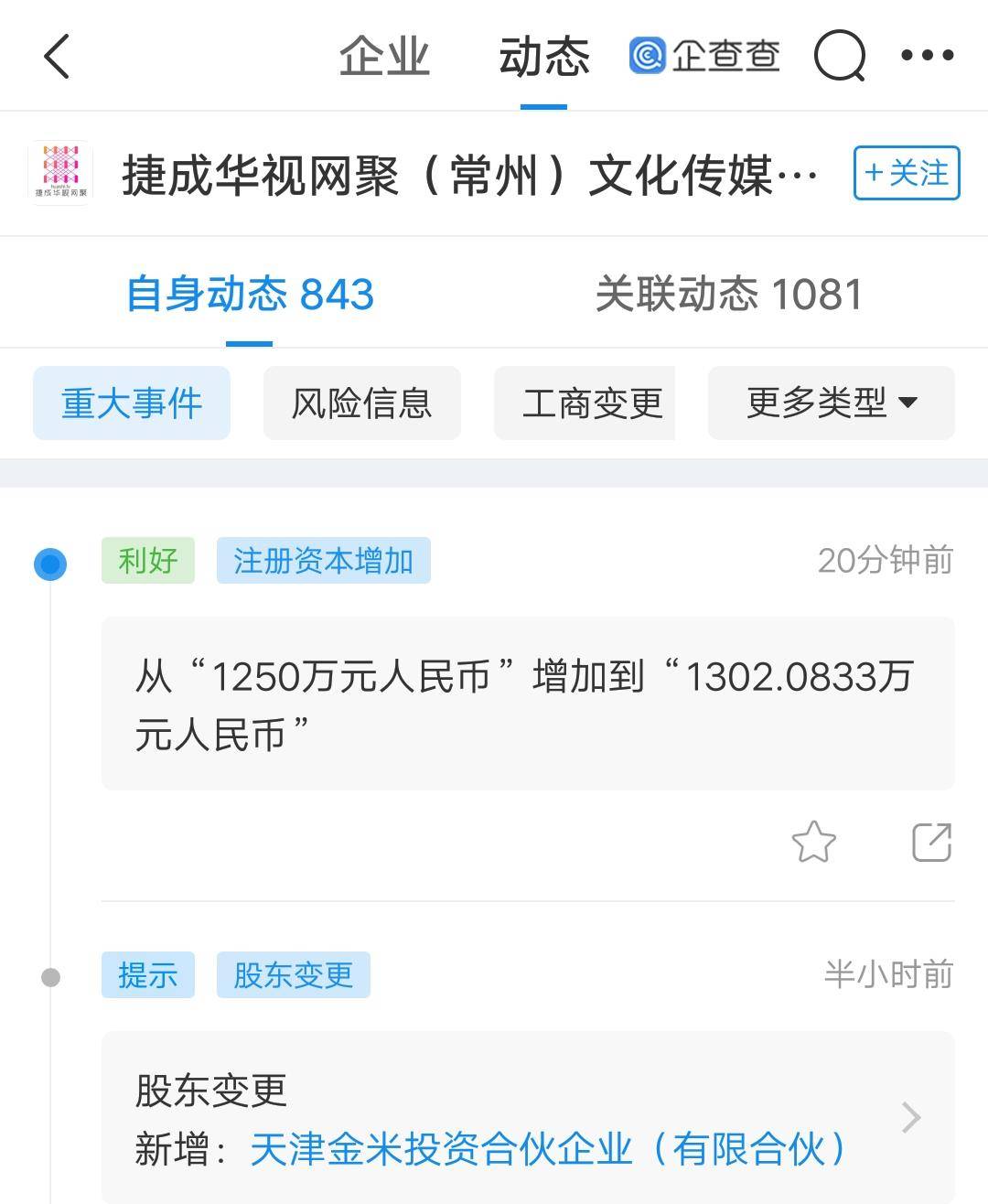This screenshot has height=1204, width=988.
Task: Switch to 关联动态 1081 tab
Action: coord(729,295)
